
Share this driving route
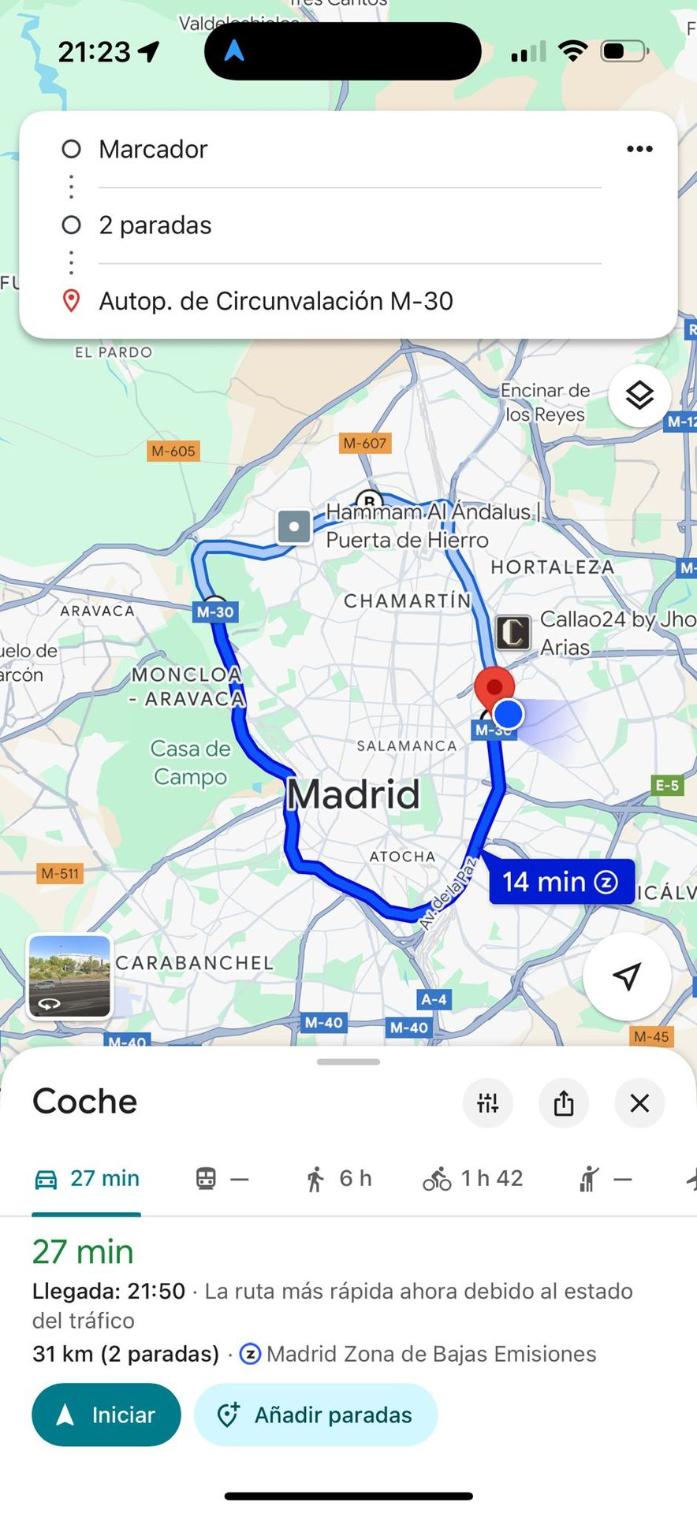pyautogui.click(x=564, y=1103)
